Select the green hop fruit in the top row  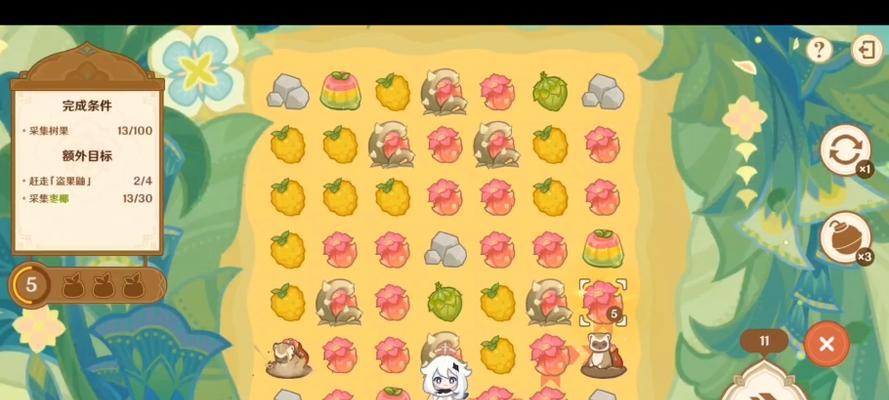click(549, 91)
